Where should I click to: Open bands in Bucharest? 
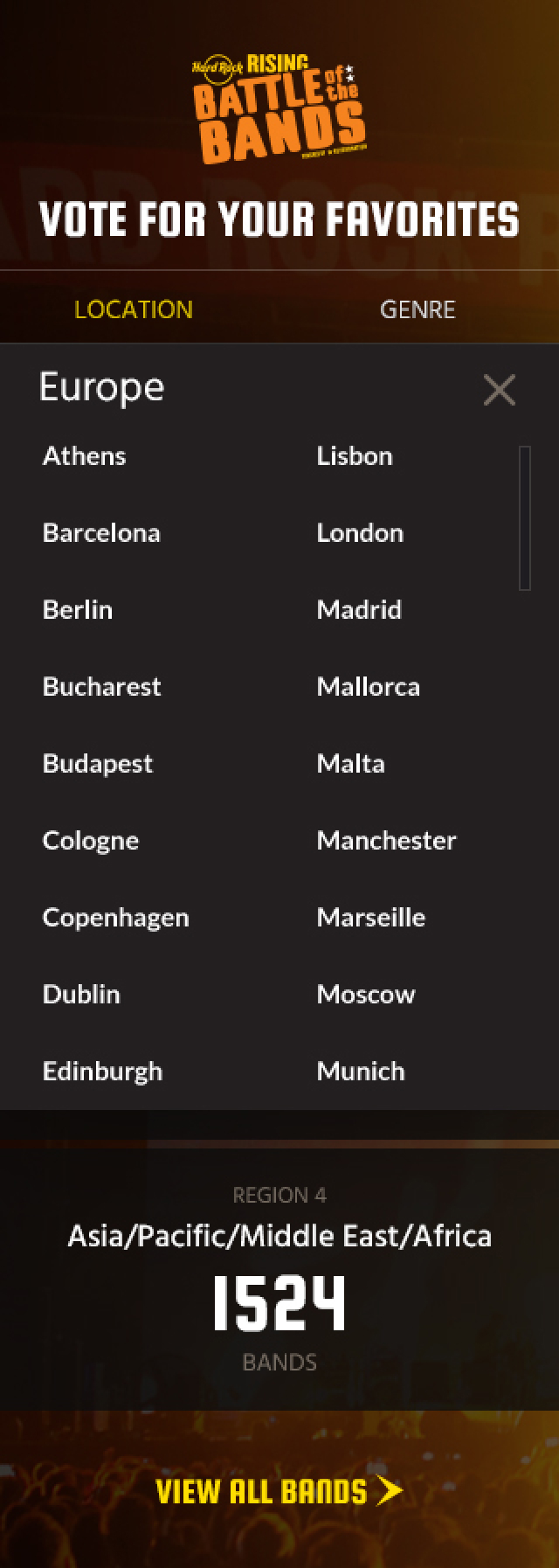101,686
